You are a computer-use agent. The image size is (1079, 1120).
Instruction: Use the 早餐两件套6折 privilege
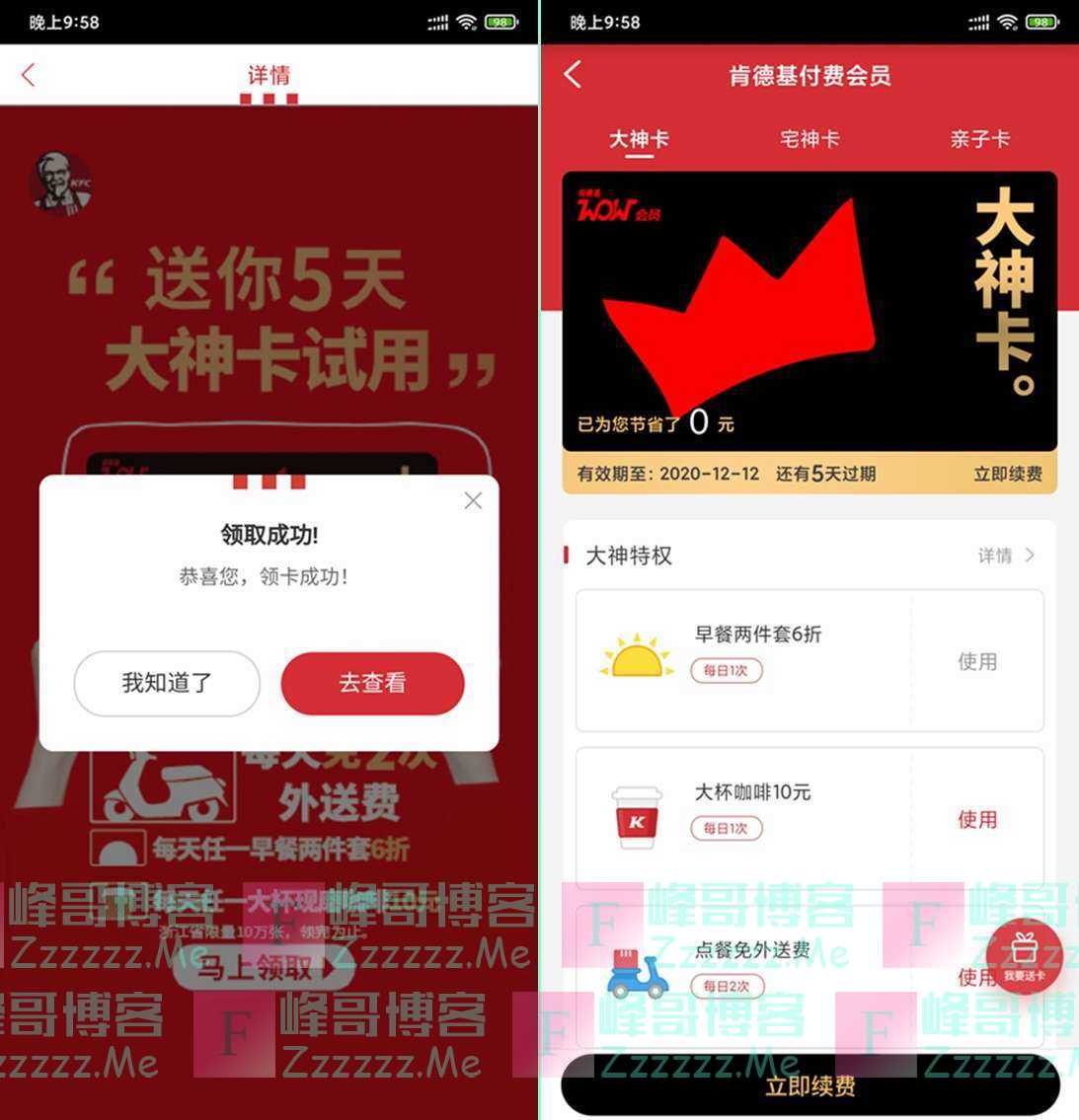pos(976,661)
